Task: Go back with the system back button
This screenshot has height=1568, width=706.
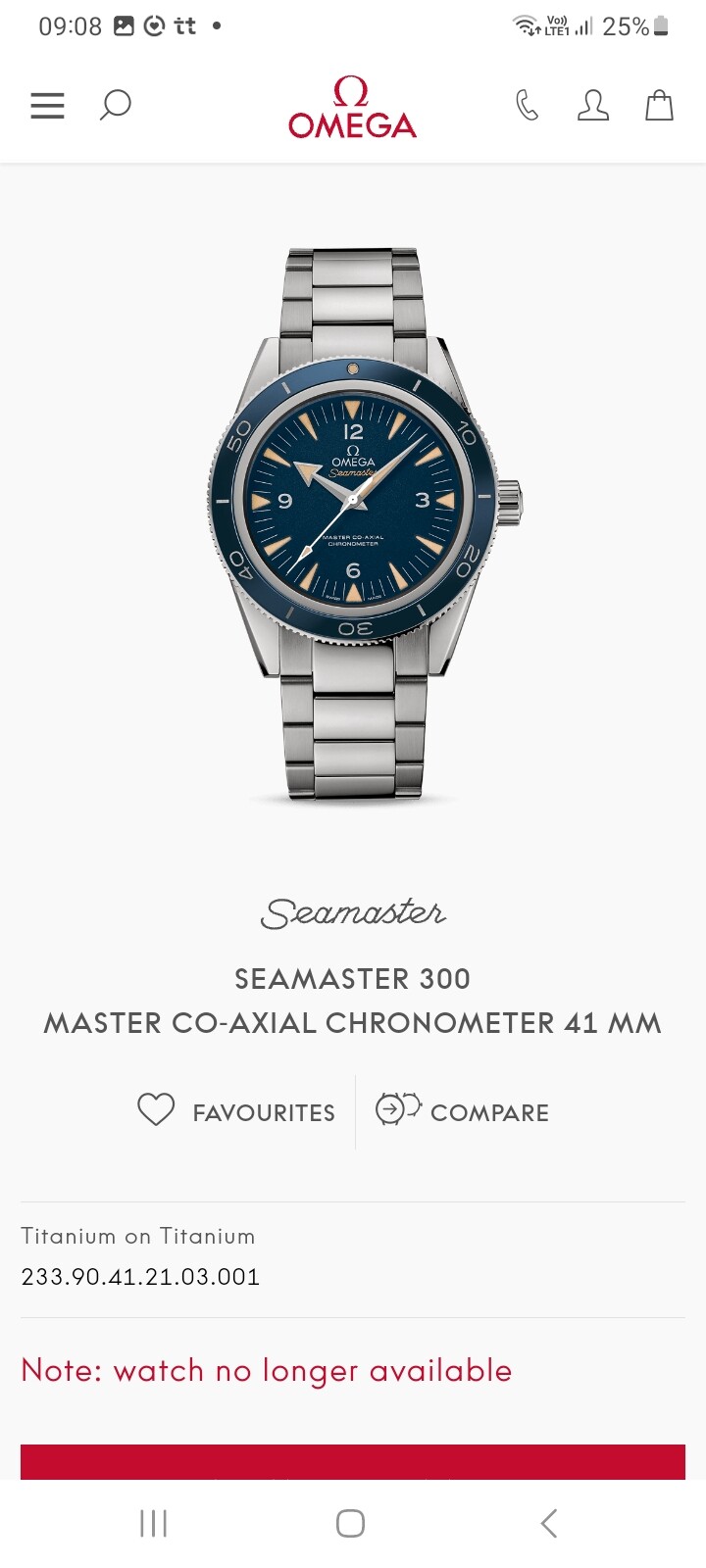Action: pyautogui.click(x=549, y=1523)
